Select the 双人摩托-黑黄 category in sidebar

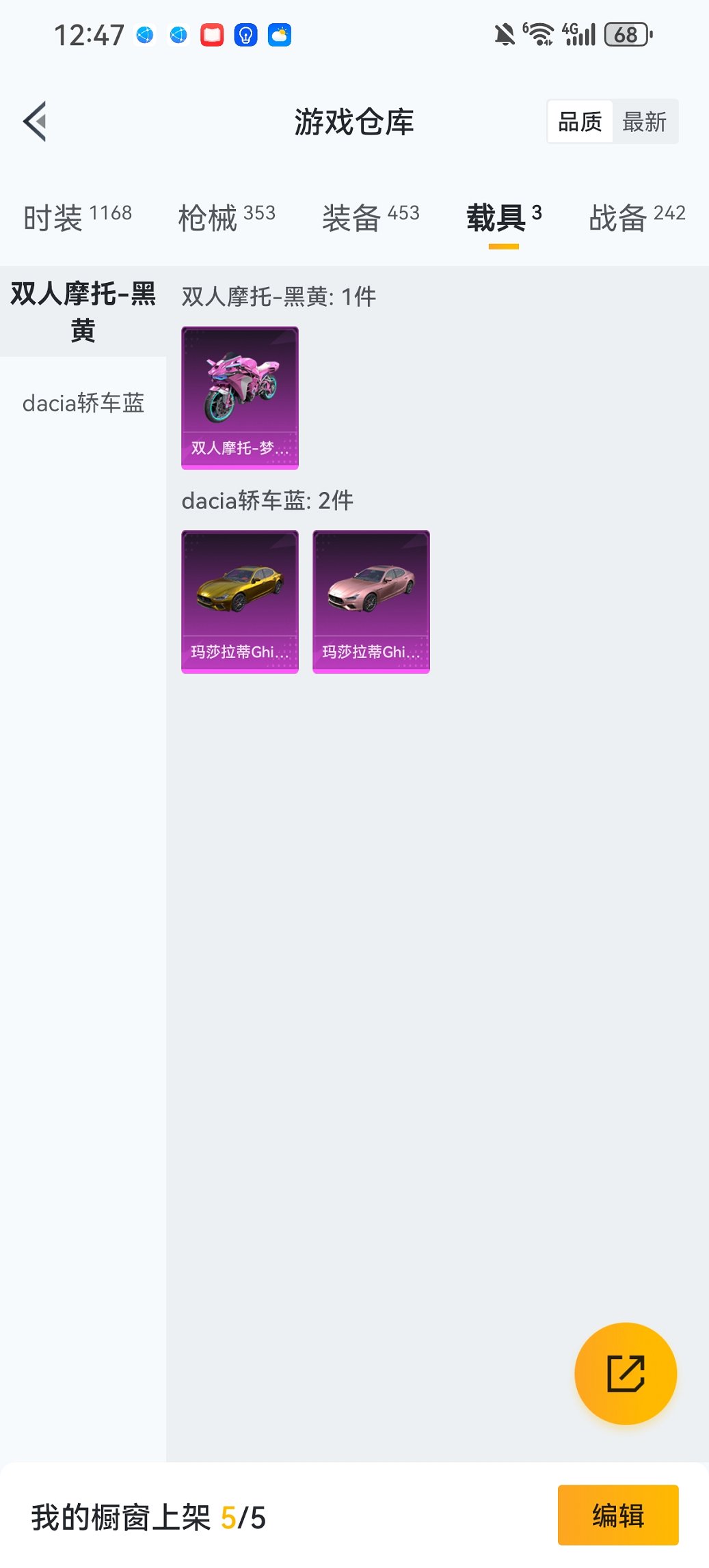[x=82, y=311]
